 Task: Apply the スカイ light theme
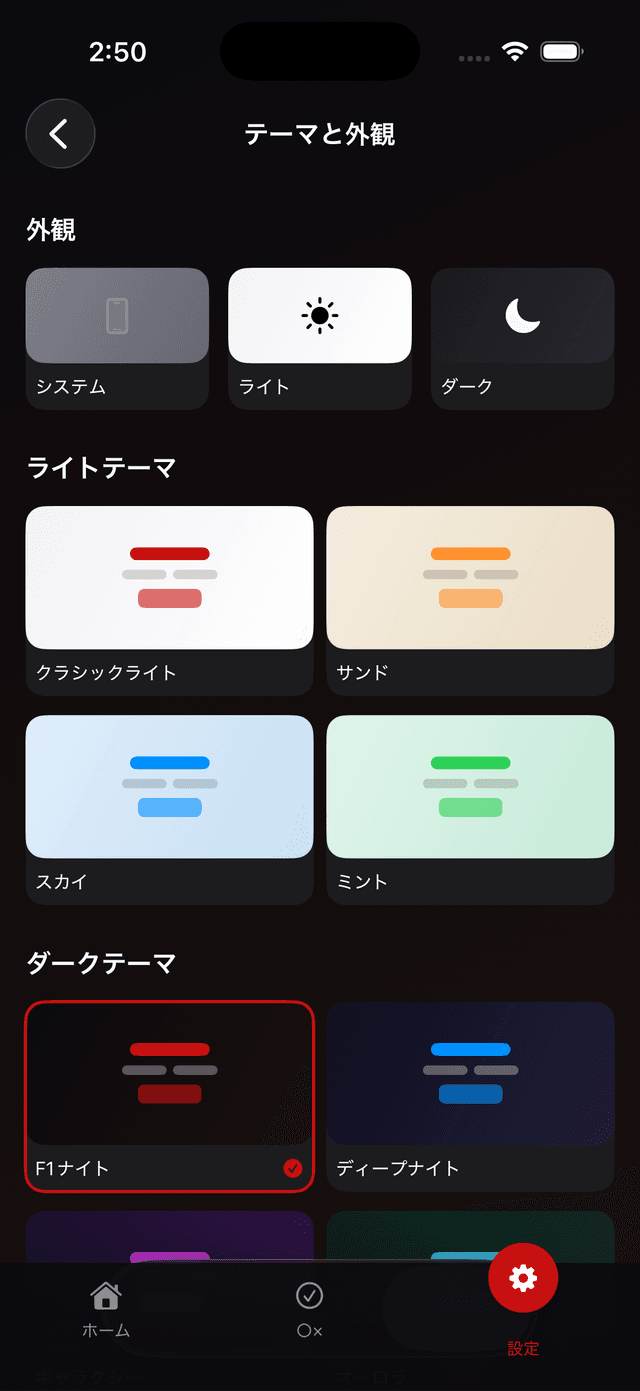[x=169, y=808]
